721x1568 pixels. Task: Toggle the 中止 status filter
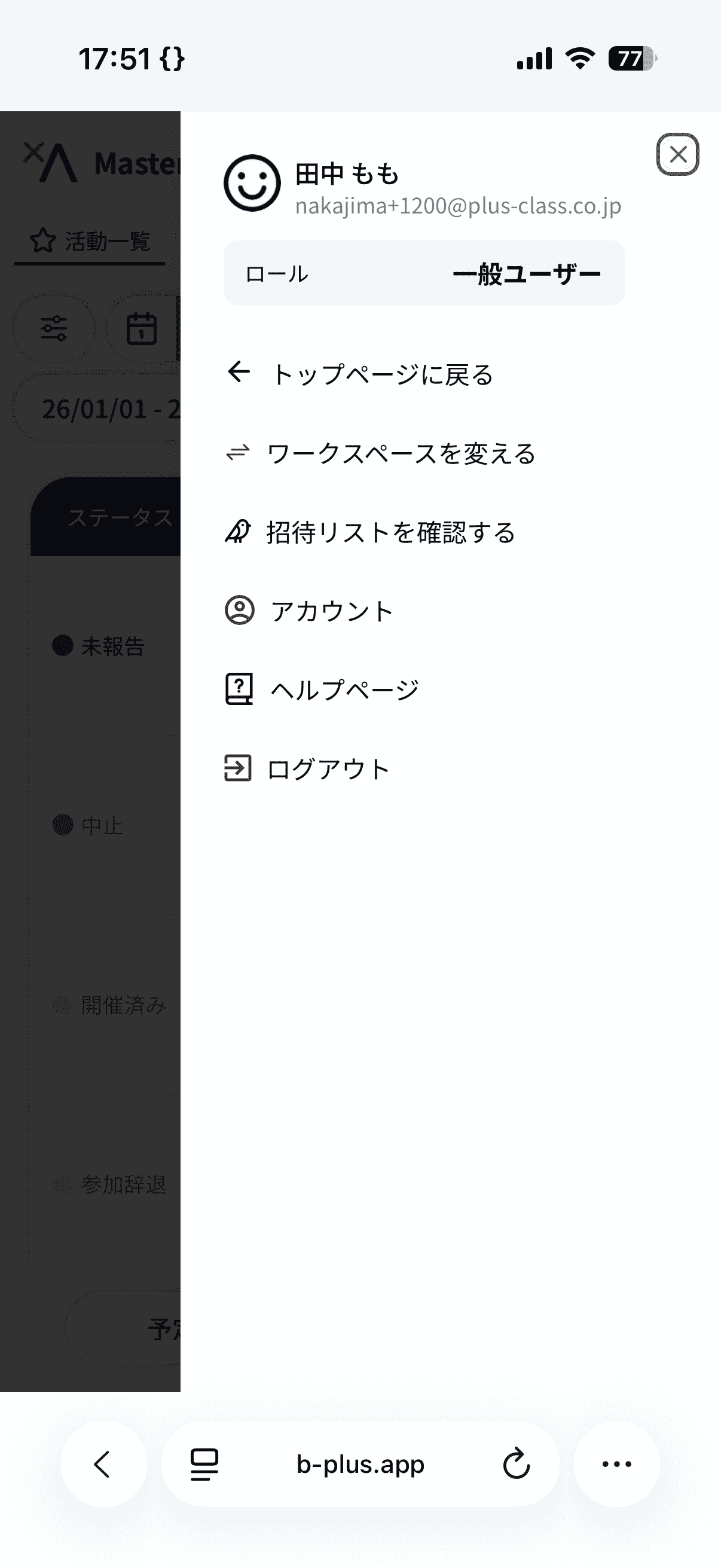coord(88,826)
